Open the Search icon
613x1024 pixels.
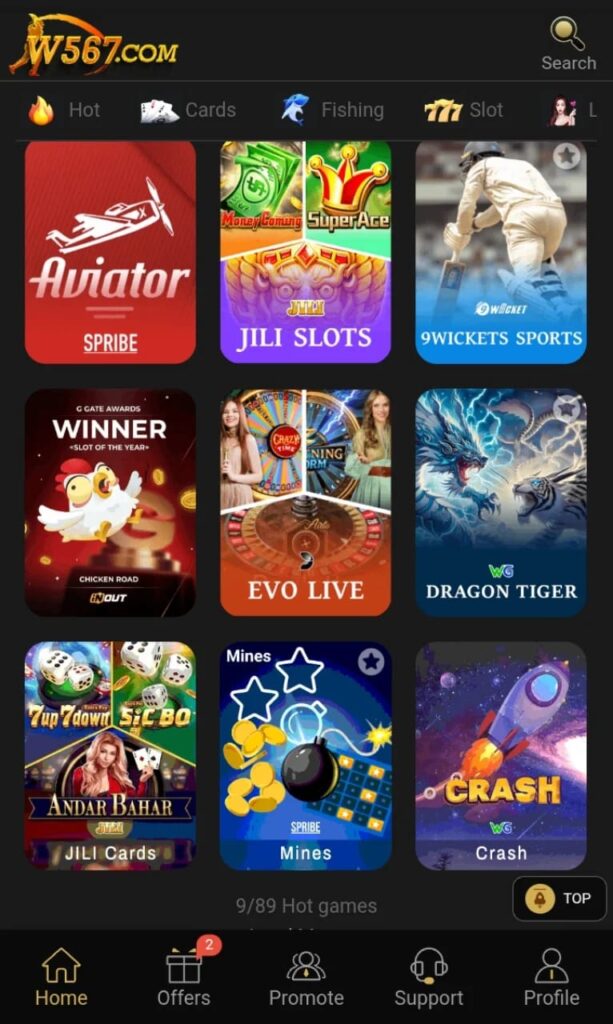tap(568, 44)
